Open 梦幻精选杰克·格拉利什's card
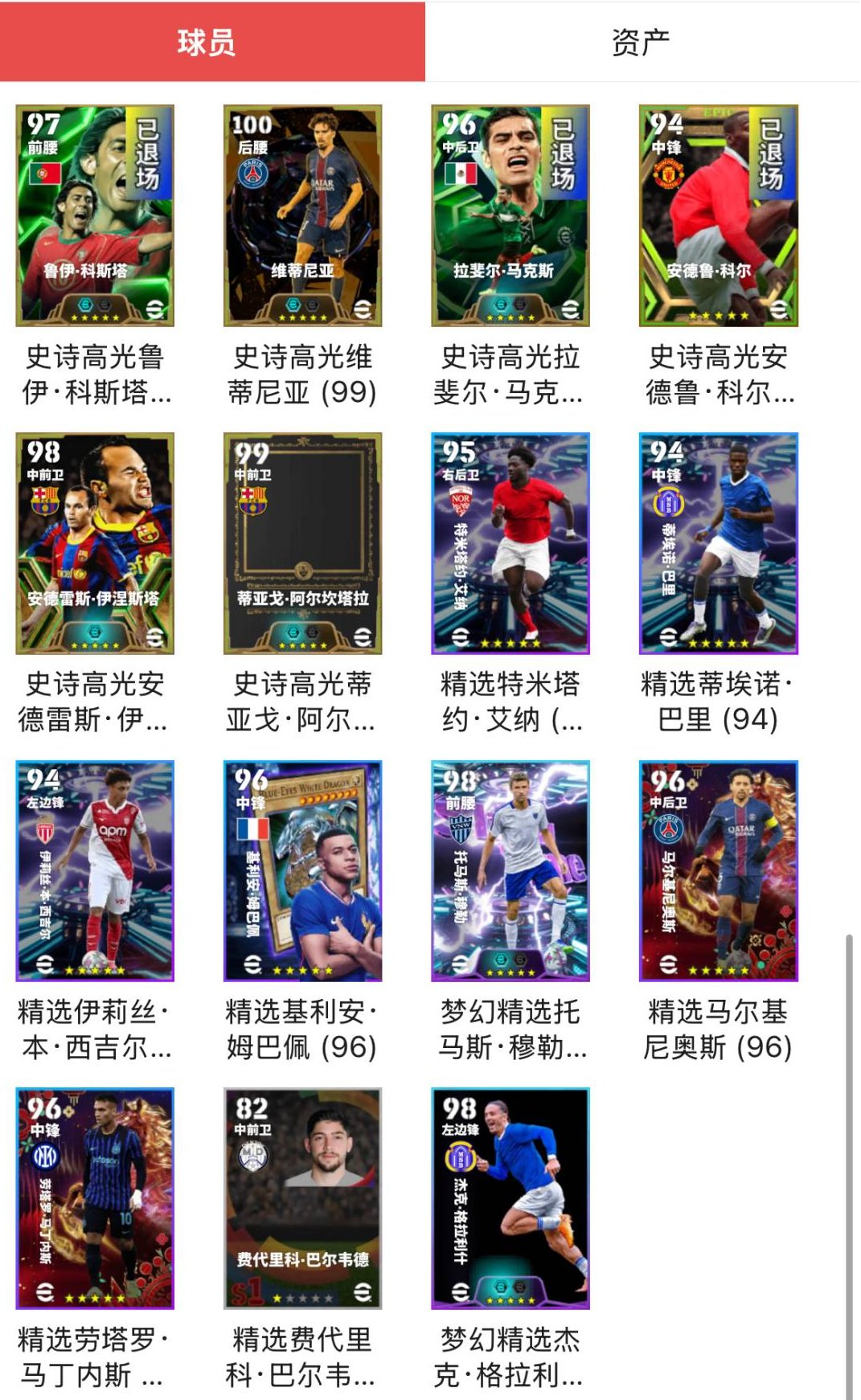 coord(512,1197)
